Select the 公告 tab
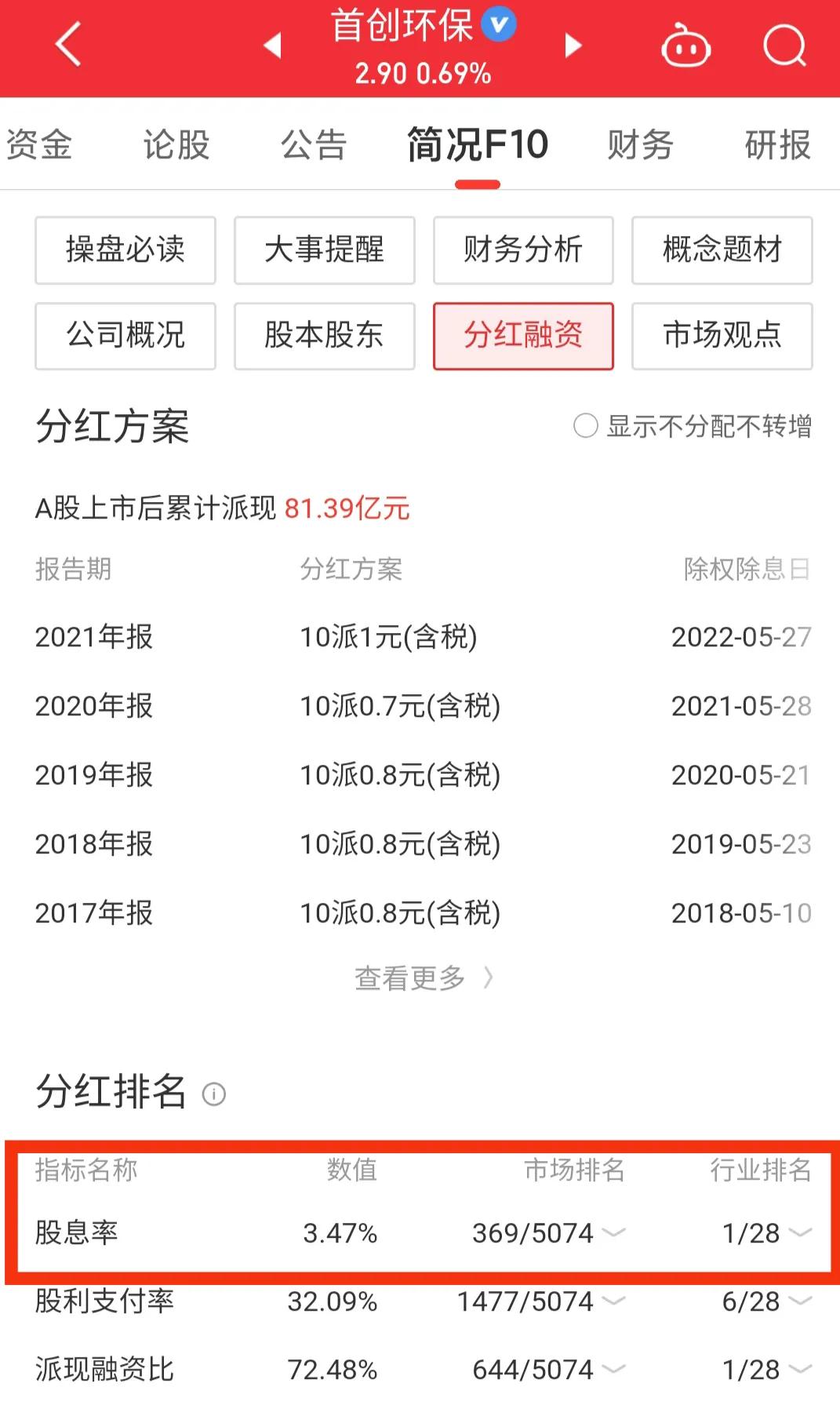This screenshot has width=840, height=1423. (312, 145)
